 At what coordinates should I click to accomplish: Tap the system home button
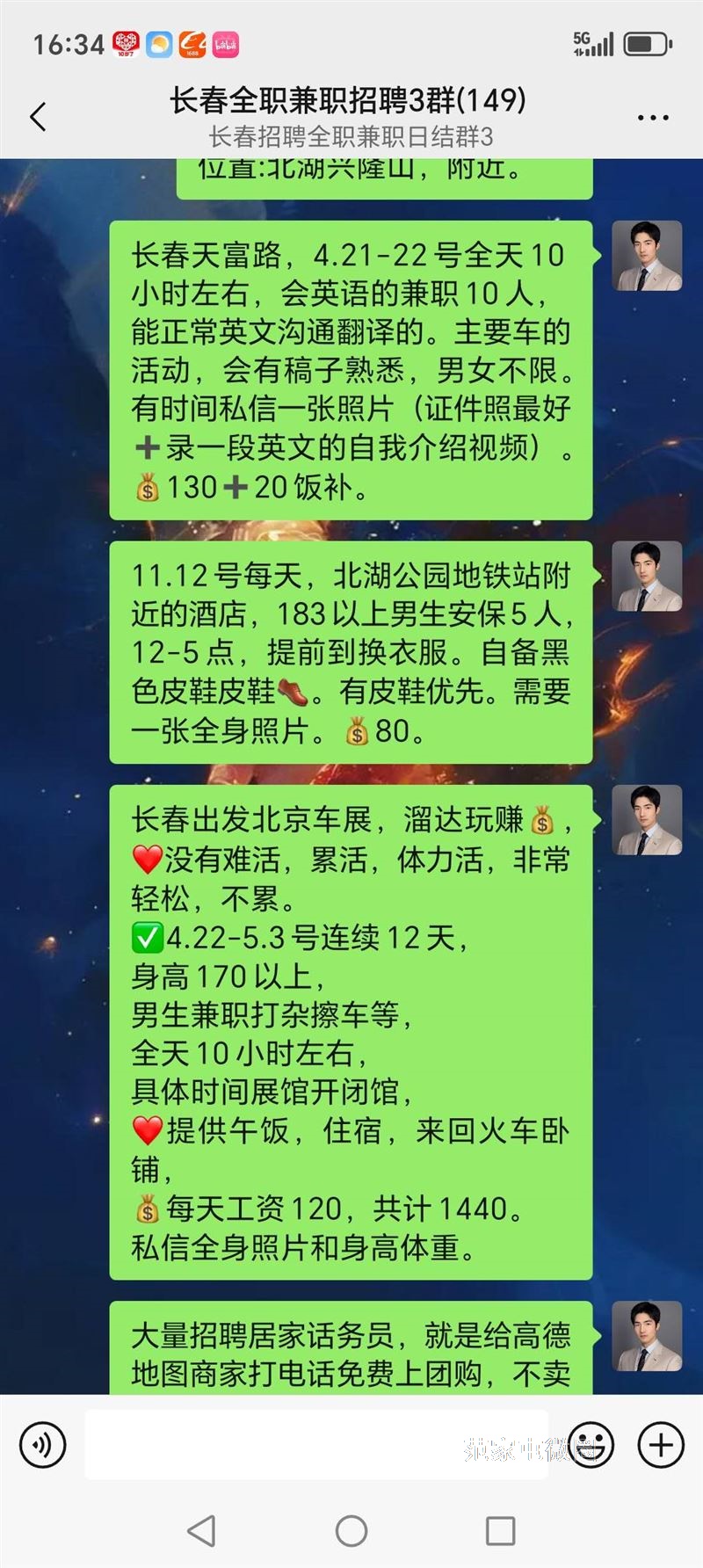click(x=351, y=1530)
